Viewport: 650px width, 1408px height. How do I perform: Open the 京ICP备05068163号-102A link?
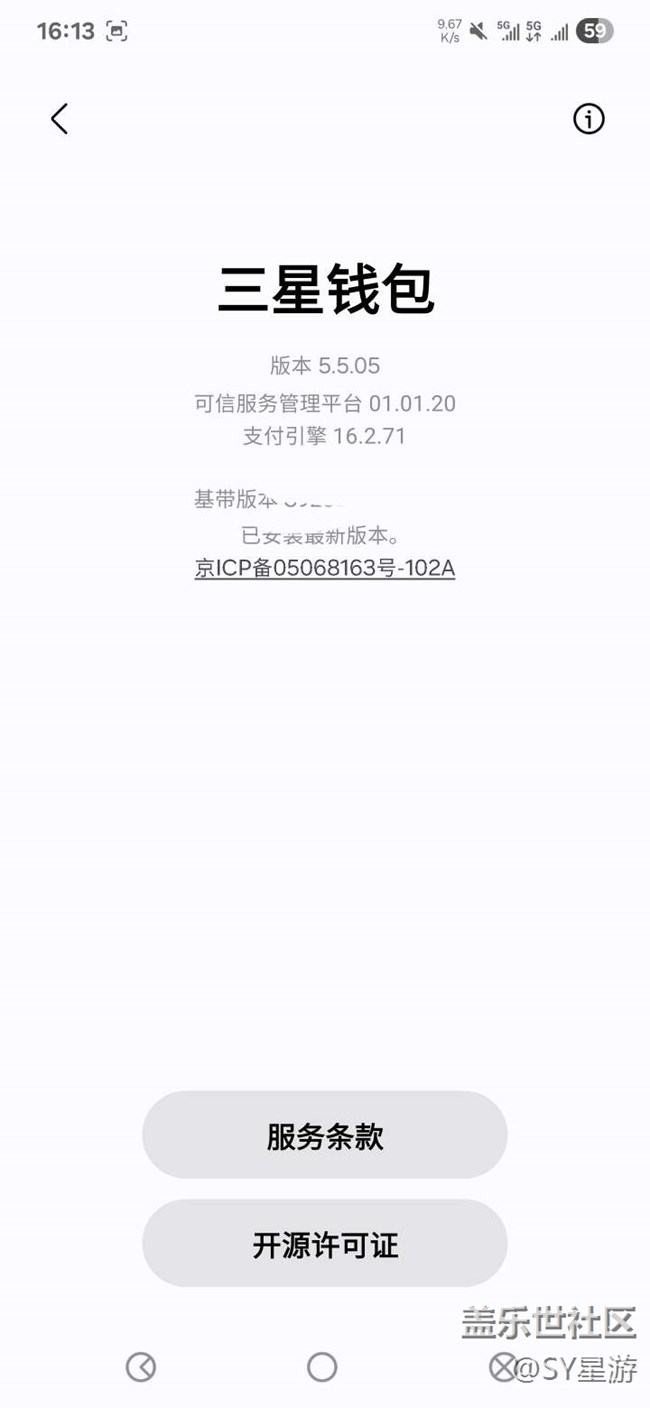tap(325, 568)
